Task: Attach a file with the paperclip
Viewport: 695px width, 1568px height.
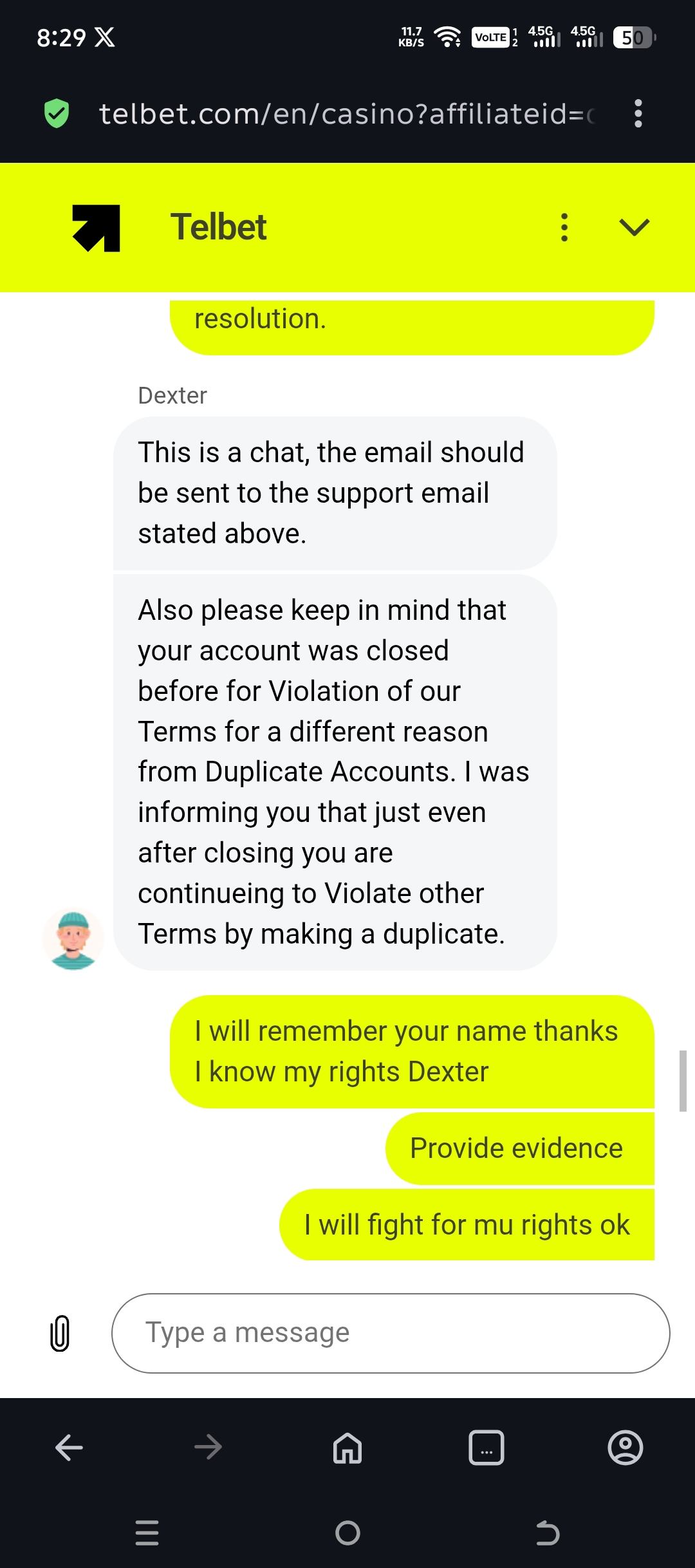Action: pos(60,1333)
